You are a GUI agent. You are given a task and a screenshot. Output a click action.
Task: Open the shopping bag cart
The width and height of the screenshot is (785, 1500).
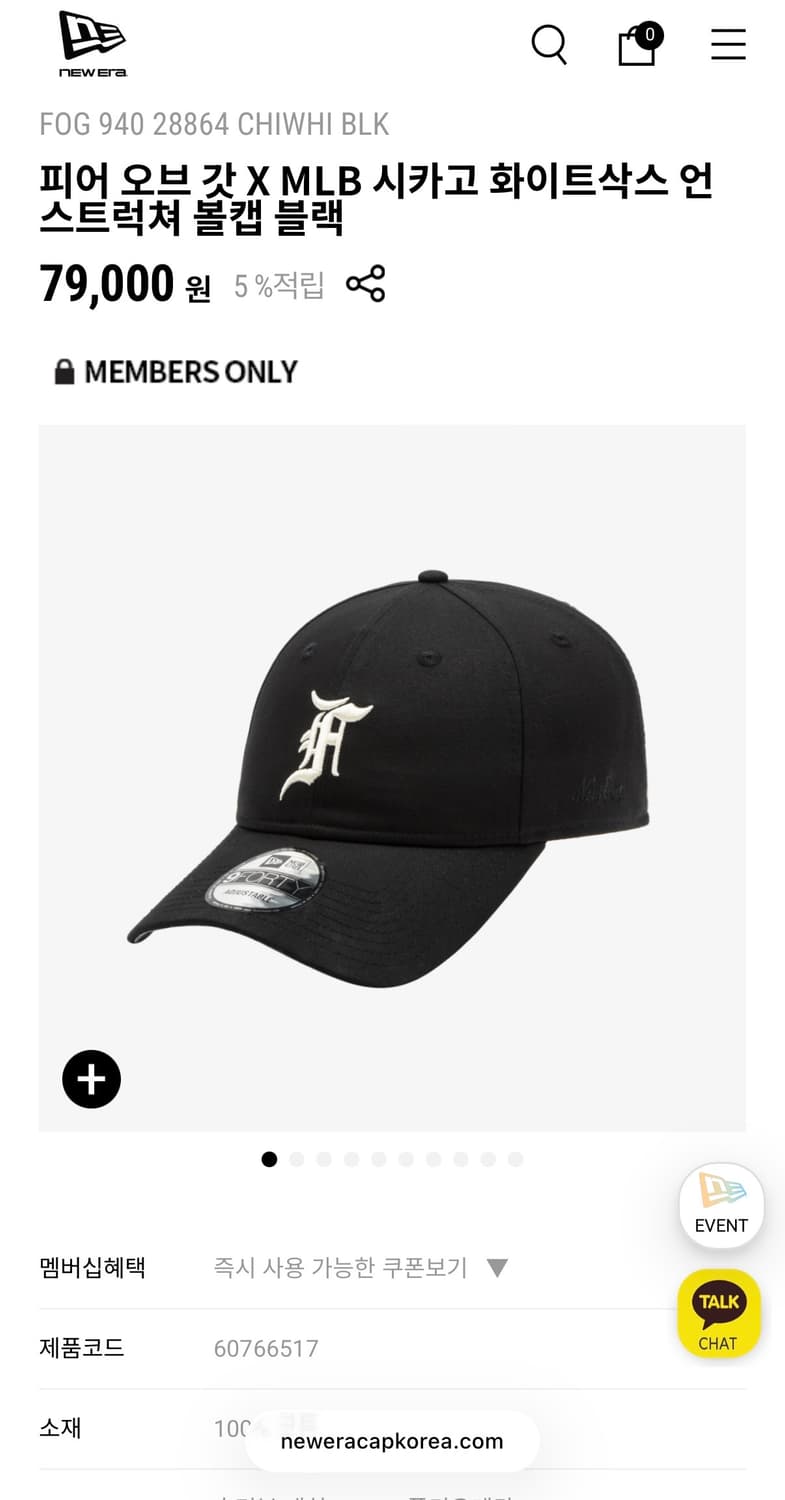coord(637,46)
